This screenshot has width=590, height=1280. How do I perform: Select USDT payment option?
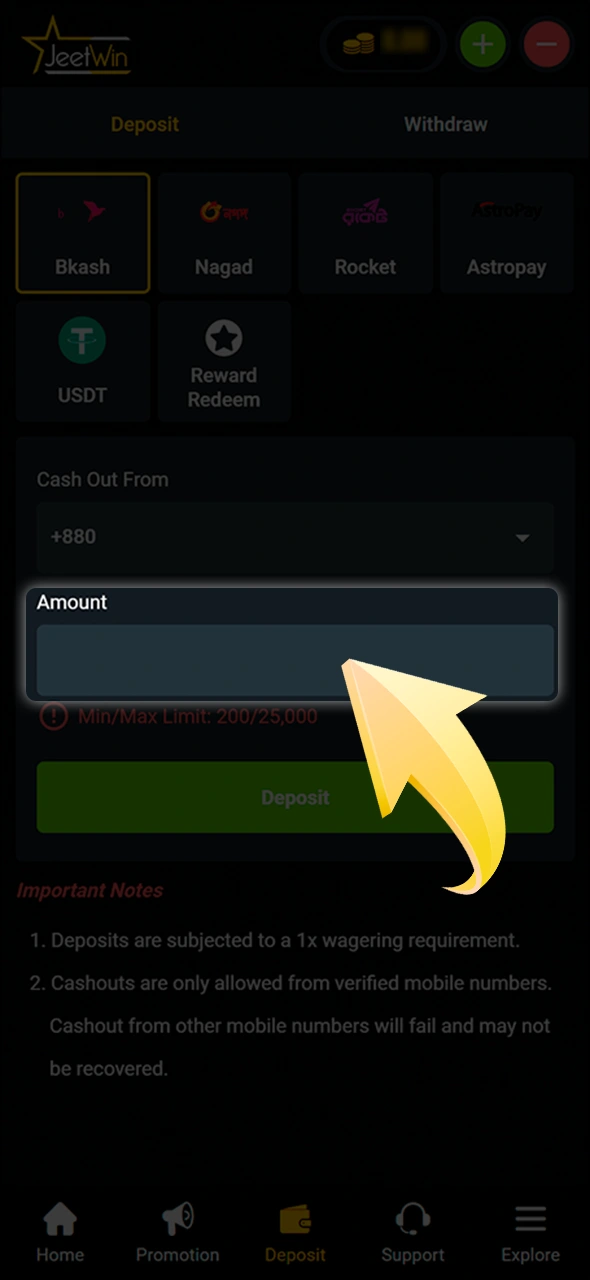coord(83,361)
